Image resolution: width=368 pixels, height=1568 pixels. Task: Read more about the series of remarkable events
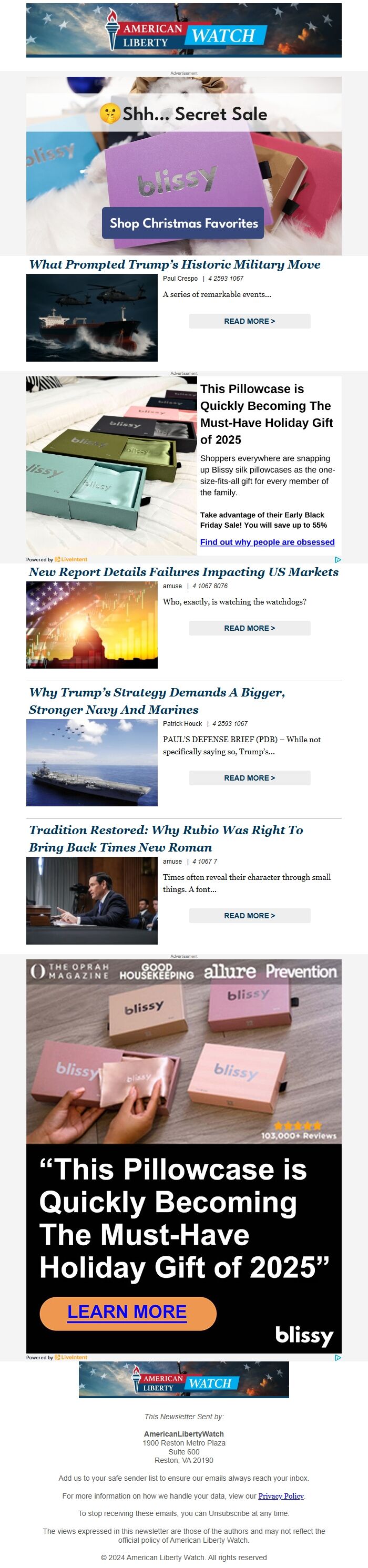249,321
